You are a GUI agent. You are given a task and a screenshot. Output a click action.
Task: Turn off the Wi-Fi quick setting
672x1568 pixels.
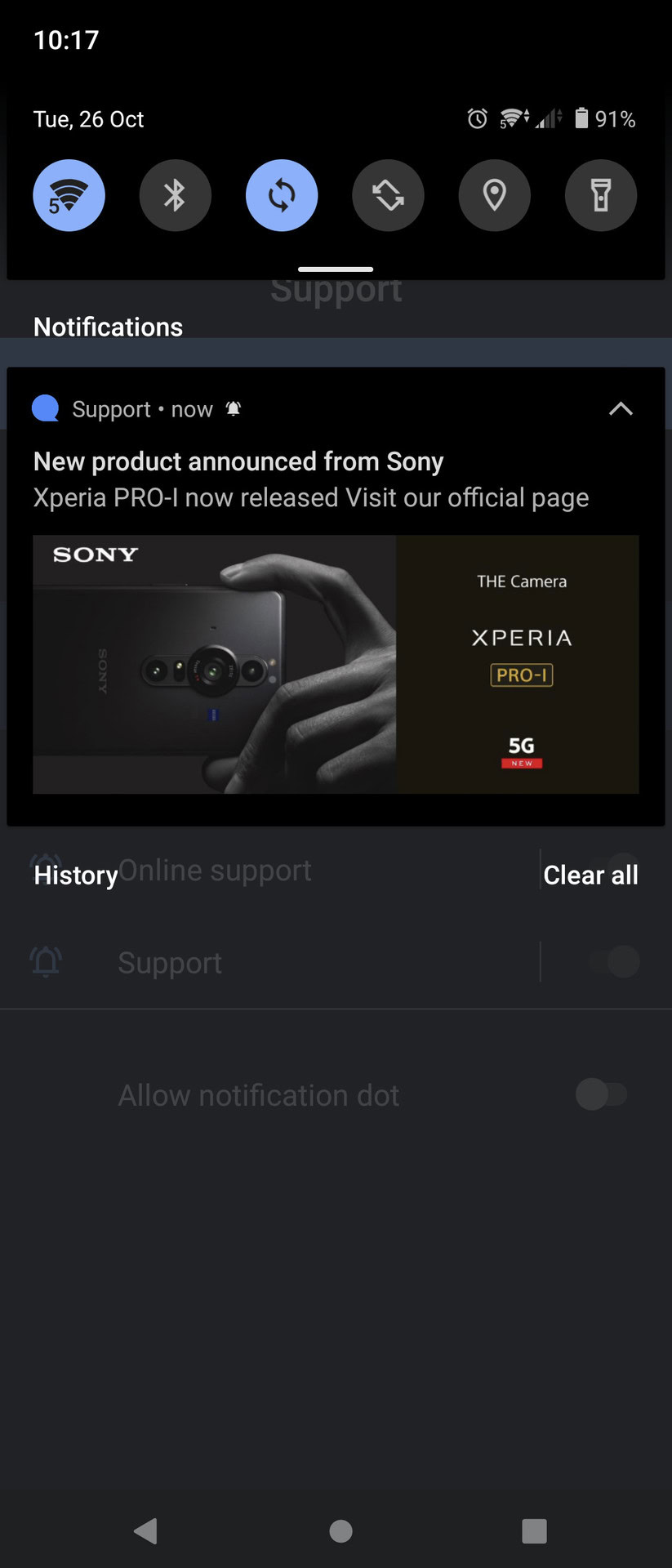(x=69, y=195)
